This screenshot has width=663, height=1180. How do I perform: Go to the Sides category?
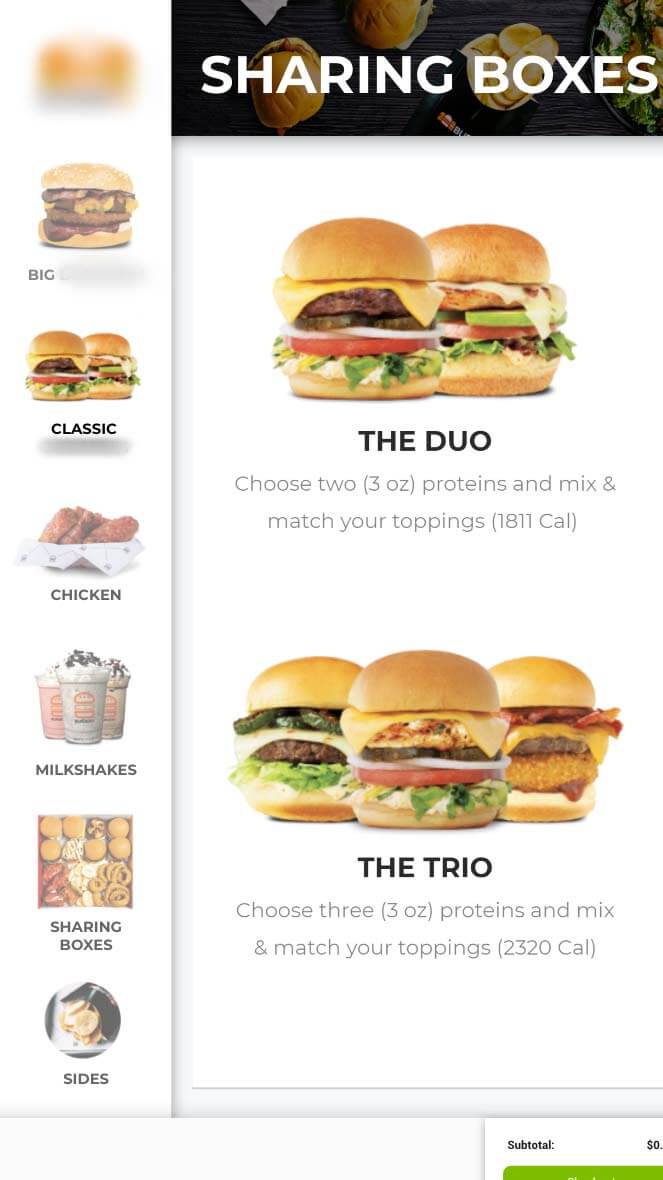tap(85, 1034)
